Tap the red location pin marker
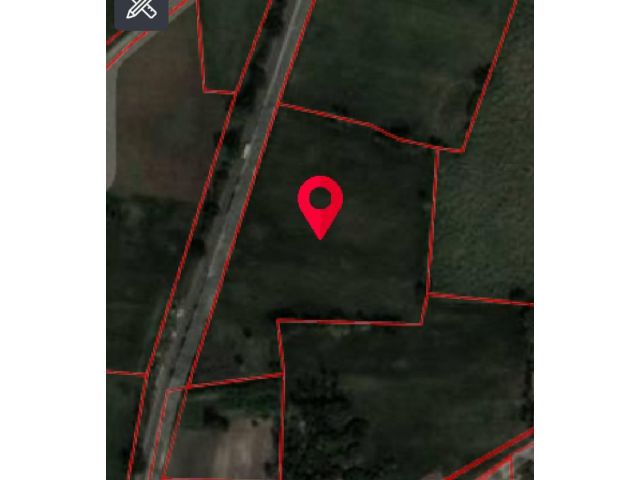The image size is (640, 480). coord(320,203)
